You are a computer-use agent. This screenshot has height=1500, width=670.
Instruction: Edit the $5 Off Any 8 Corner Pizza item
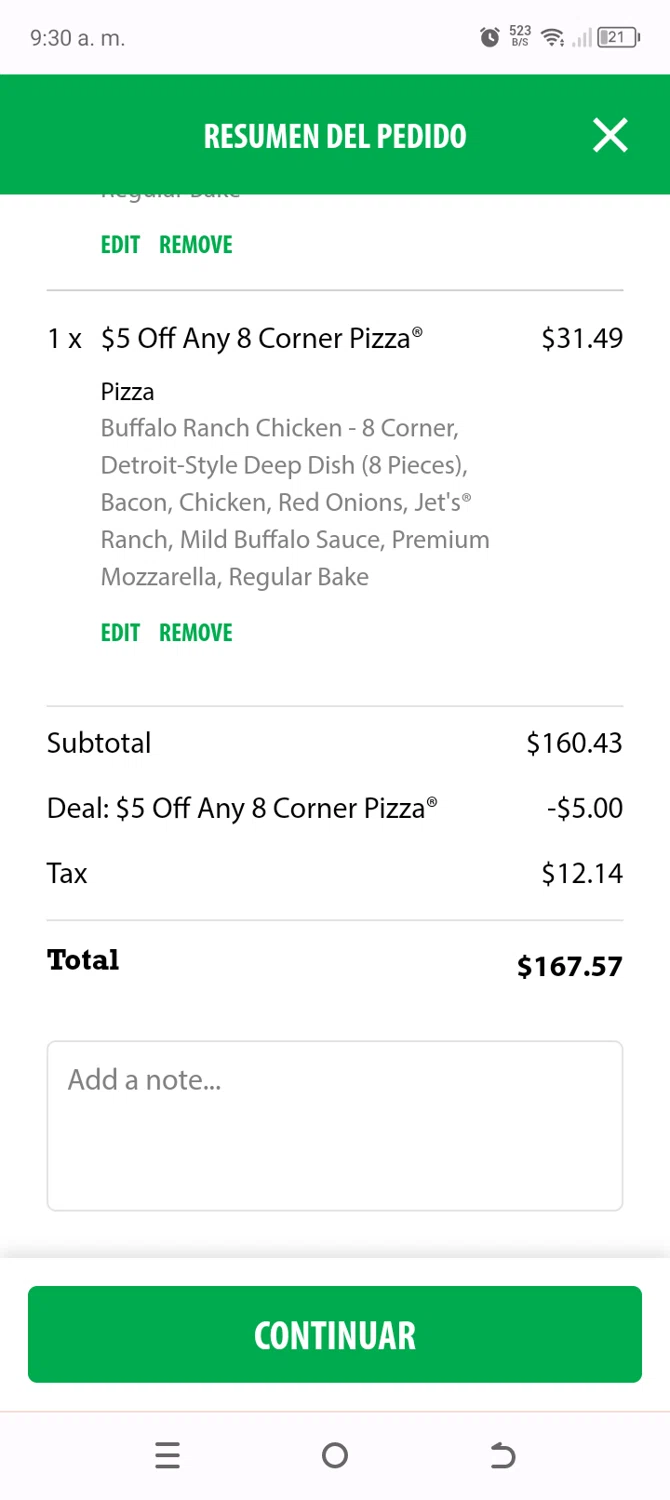click(x=120, y=633)
